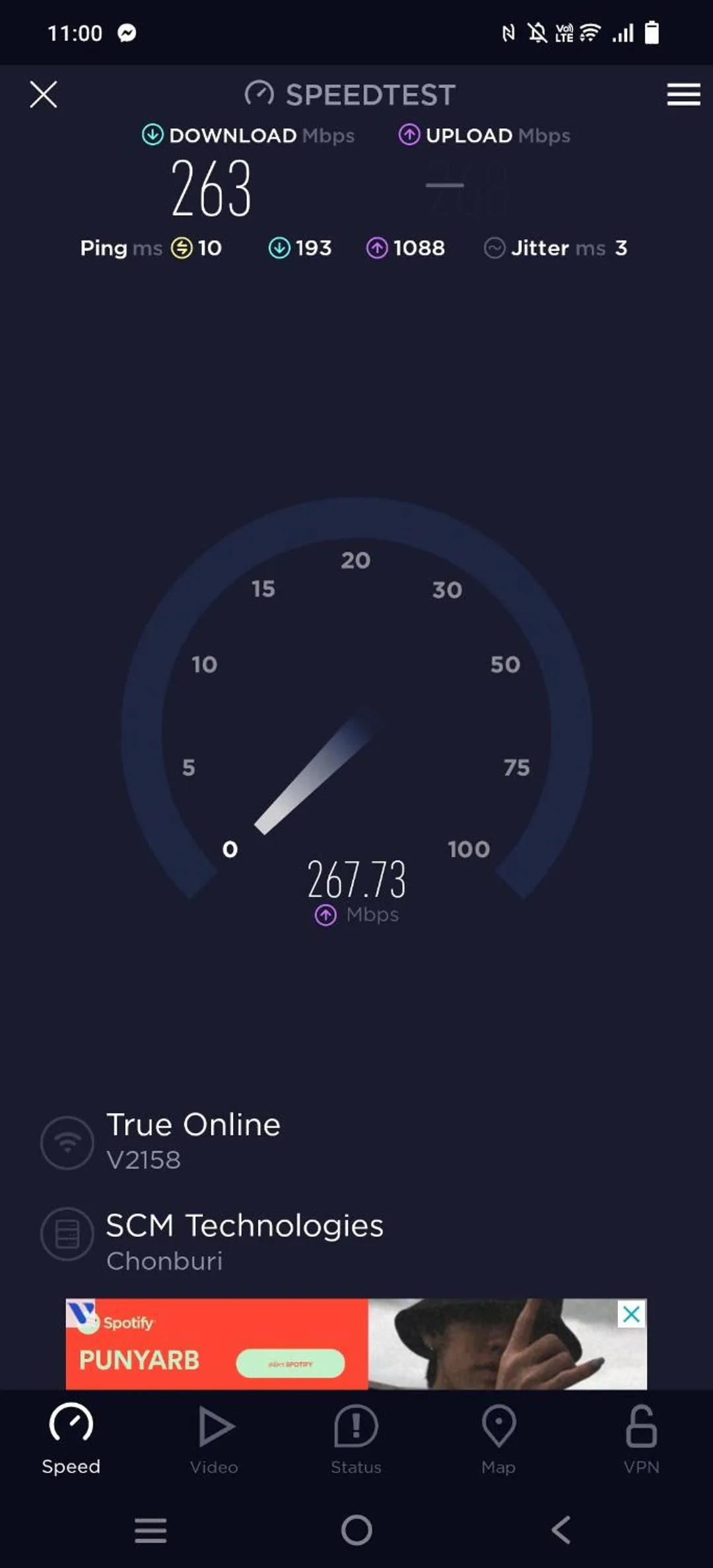Switch to the Video tab
The image size is (713, 1568).
[214, 1439]
